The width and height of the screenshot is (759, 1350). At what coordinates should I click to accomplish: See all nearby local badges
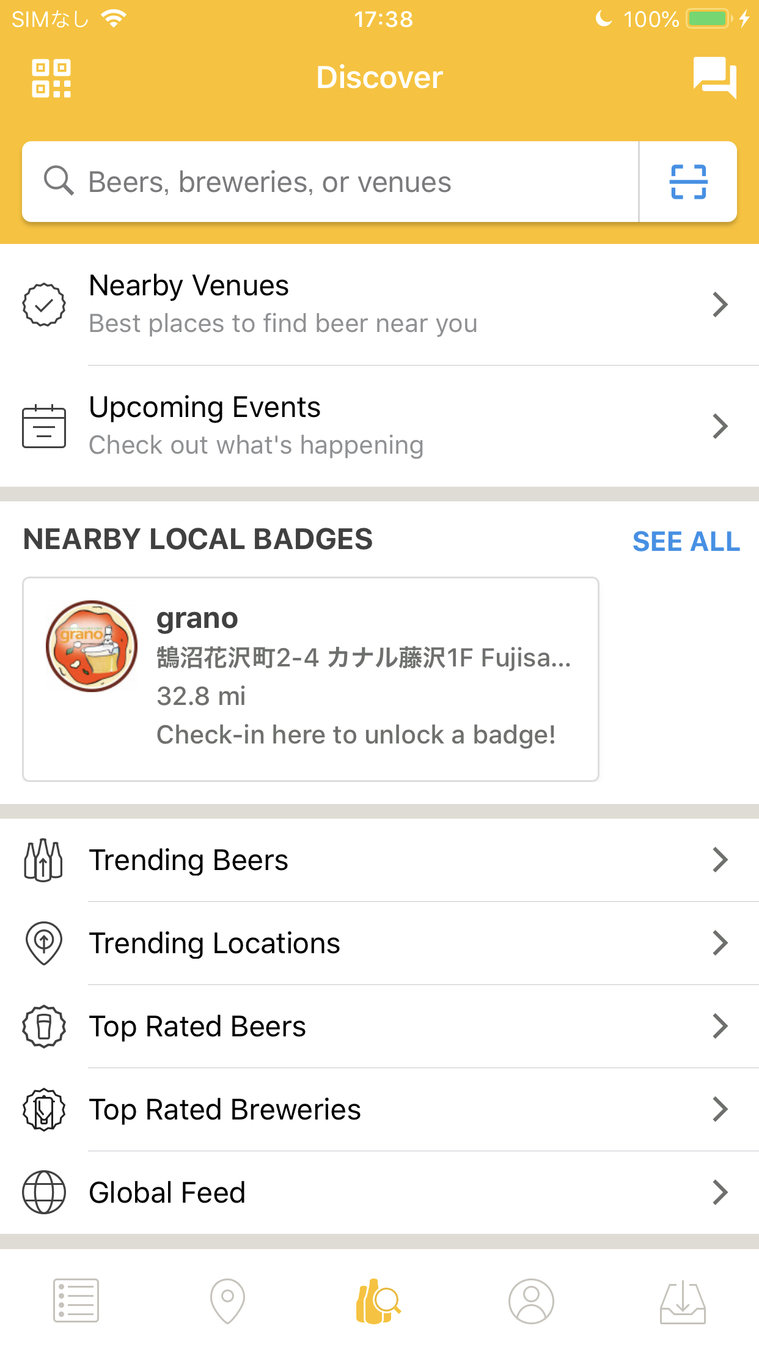tap(686, 541)
